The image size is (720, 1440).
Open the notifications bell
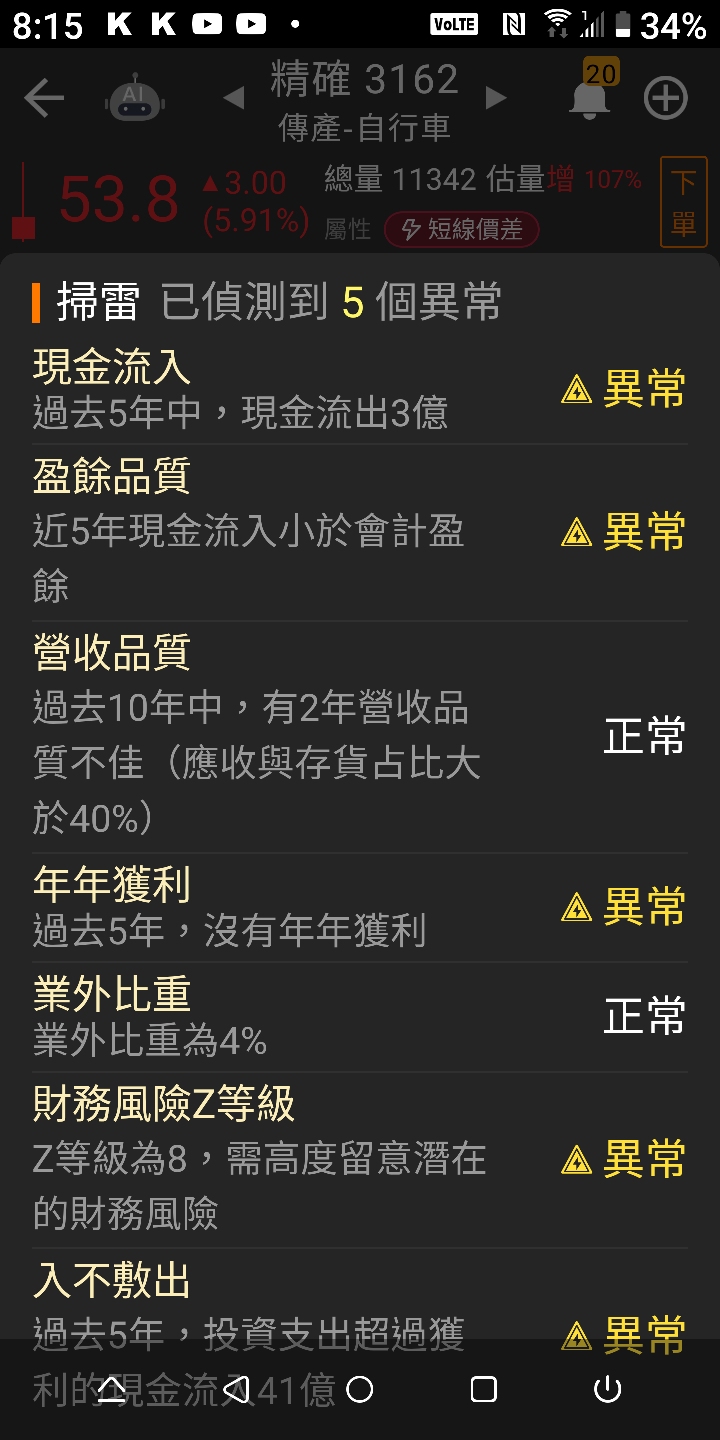pyautogui.click(x=590, y=98)
